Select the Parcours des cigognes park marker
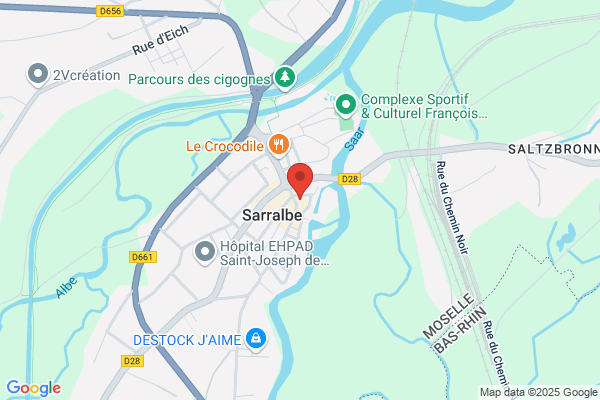 [285, 78]
